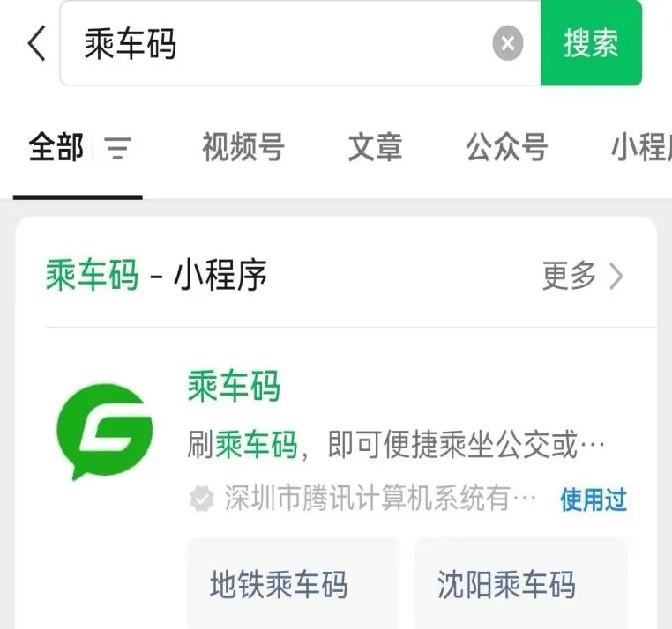Switch to the 视频号 tab
Screen dimensions: 672x629
coord(243,148)
